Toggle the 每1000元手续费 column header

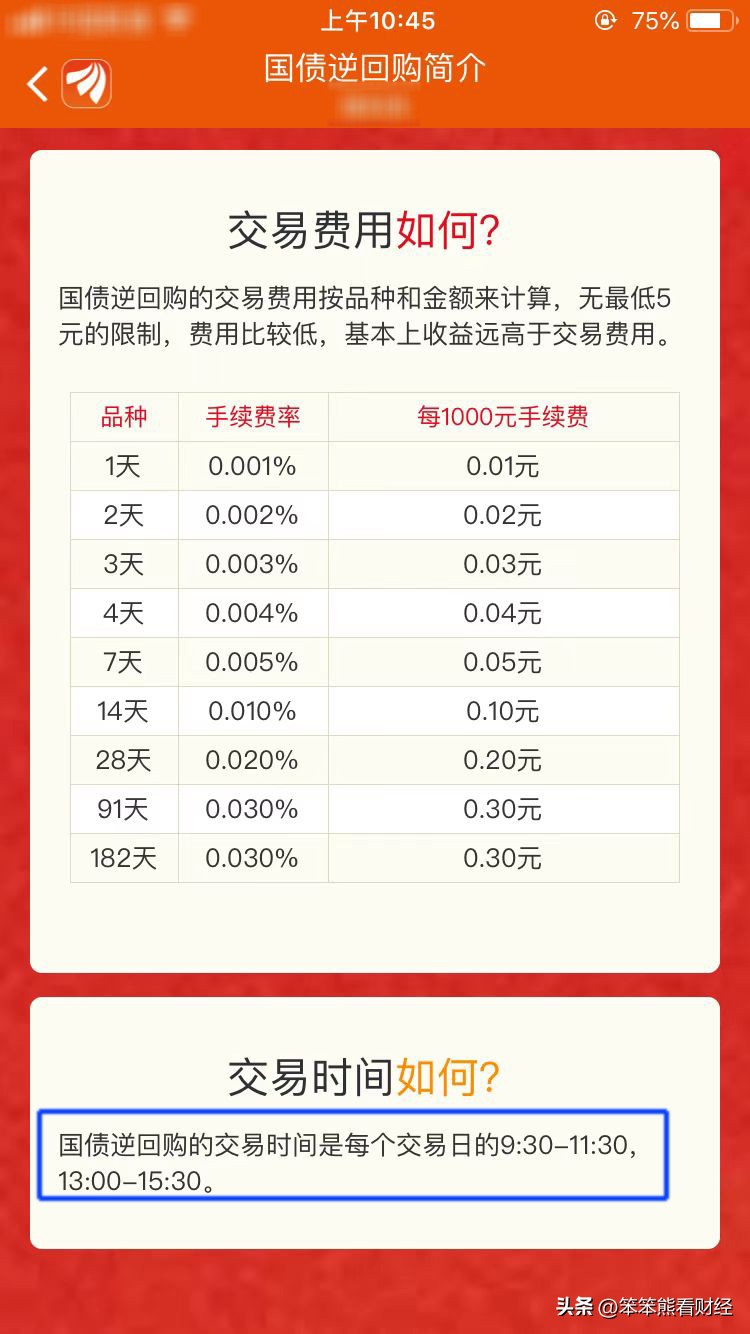click(503, 417)
